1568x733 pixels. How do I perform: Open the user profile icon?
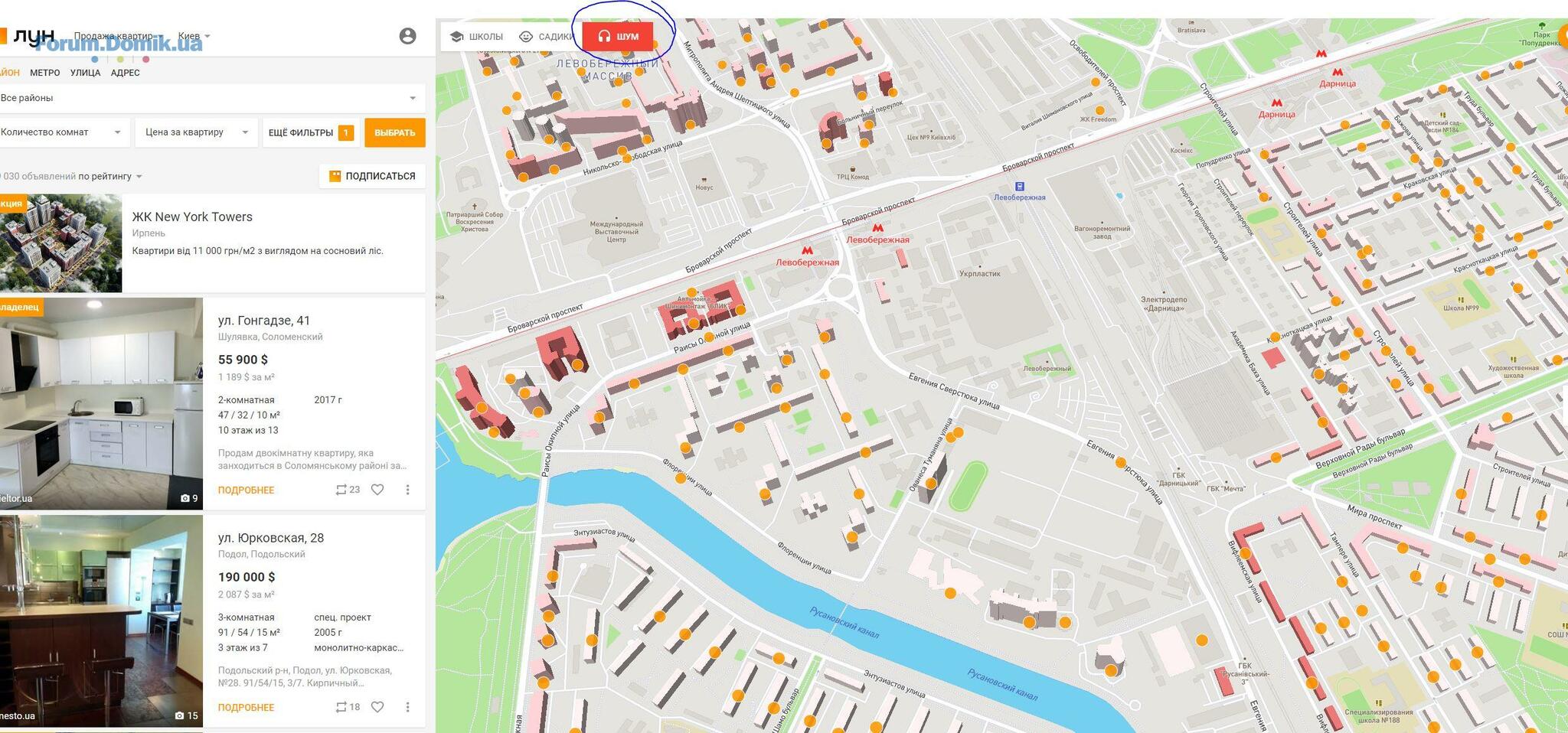click(407, 36)
